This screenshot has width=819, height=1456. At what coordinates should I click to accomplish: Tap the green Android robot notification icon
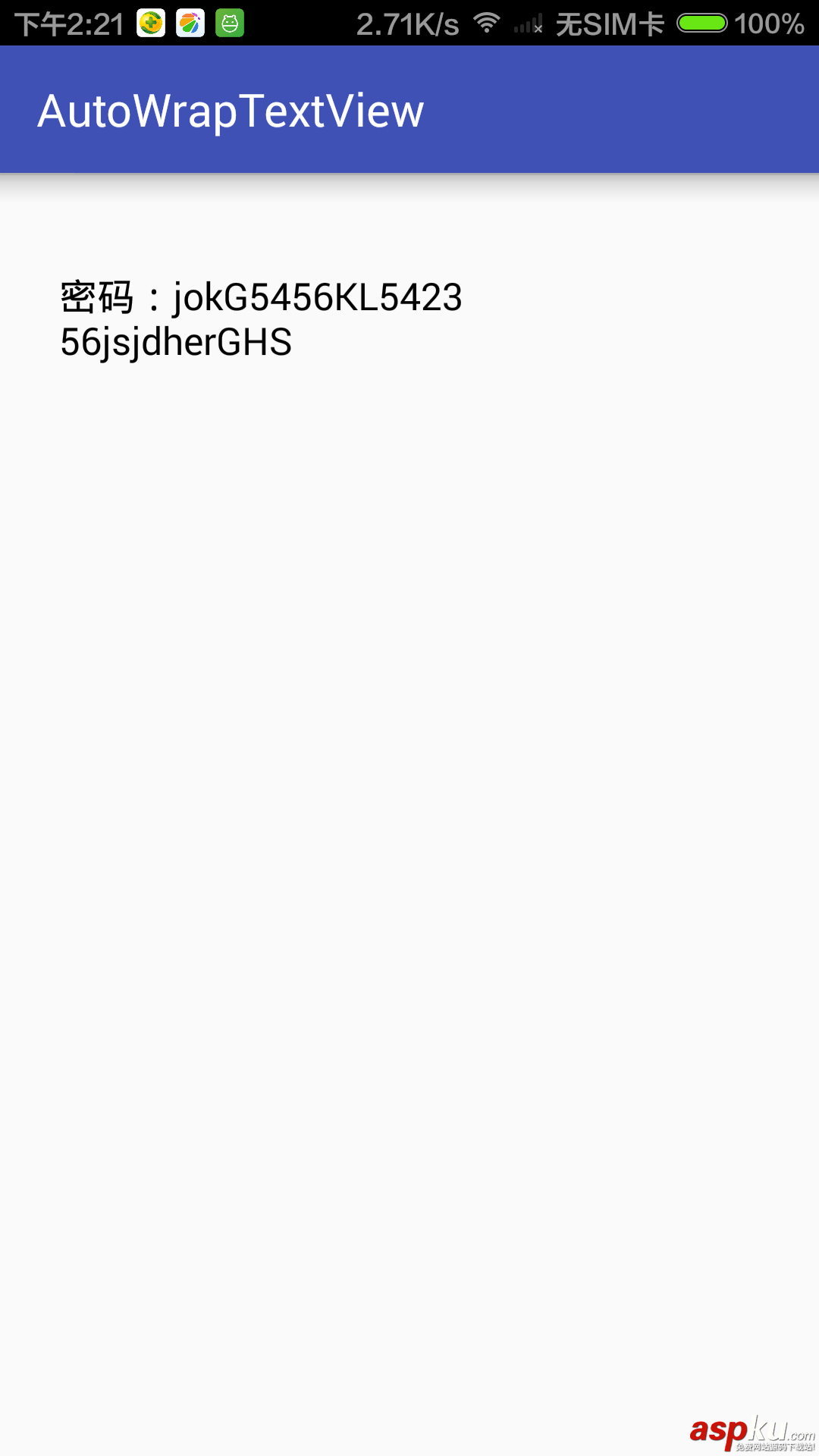230,23
